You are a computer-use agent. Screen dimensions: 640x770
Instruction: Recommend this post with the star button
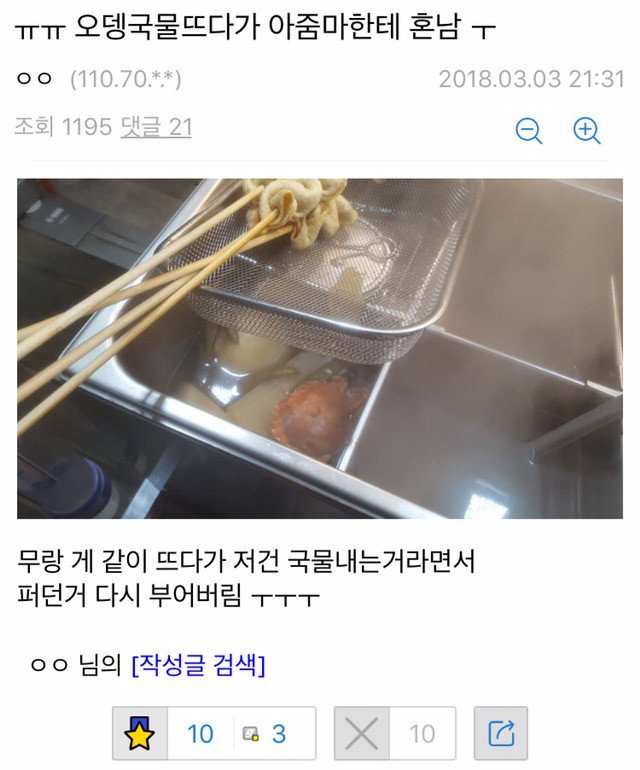tap(140, 734)
